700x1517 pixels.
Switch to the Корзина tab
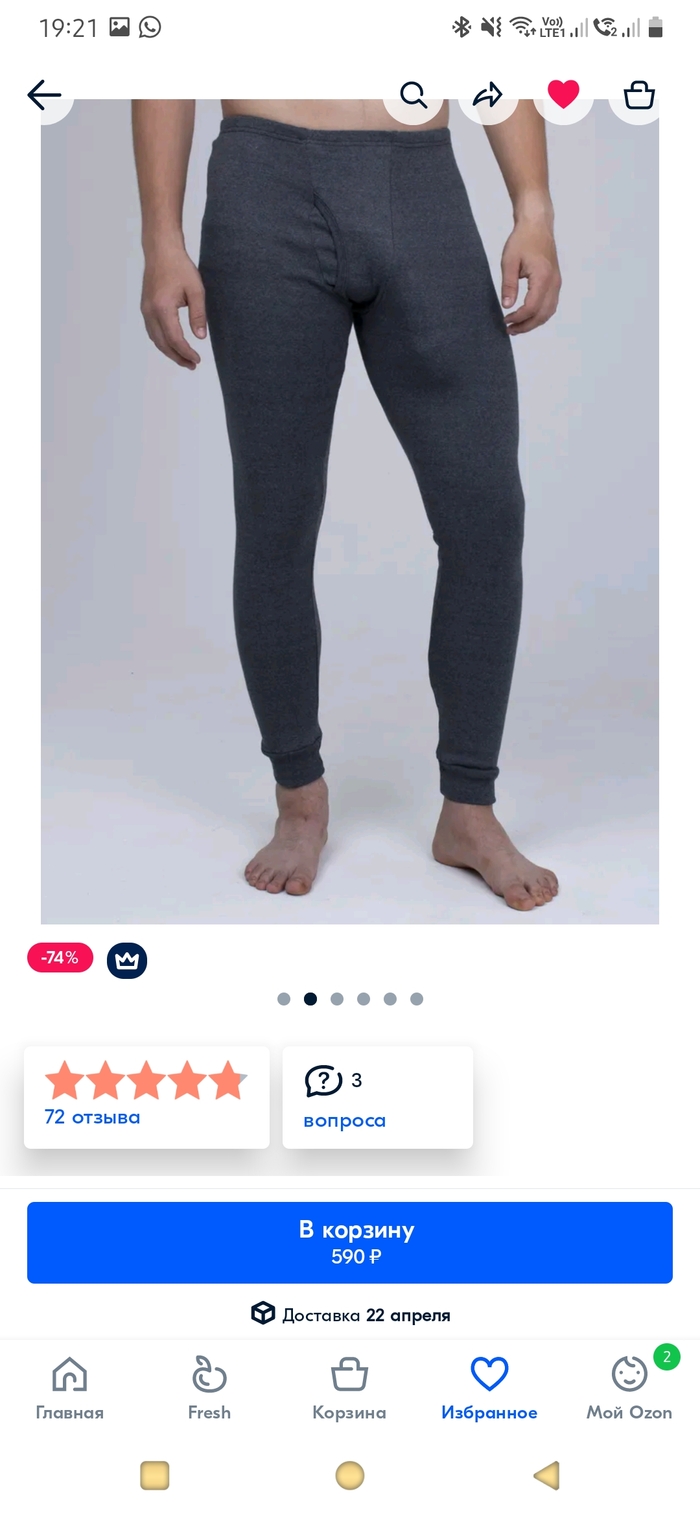pos(349,1388)
